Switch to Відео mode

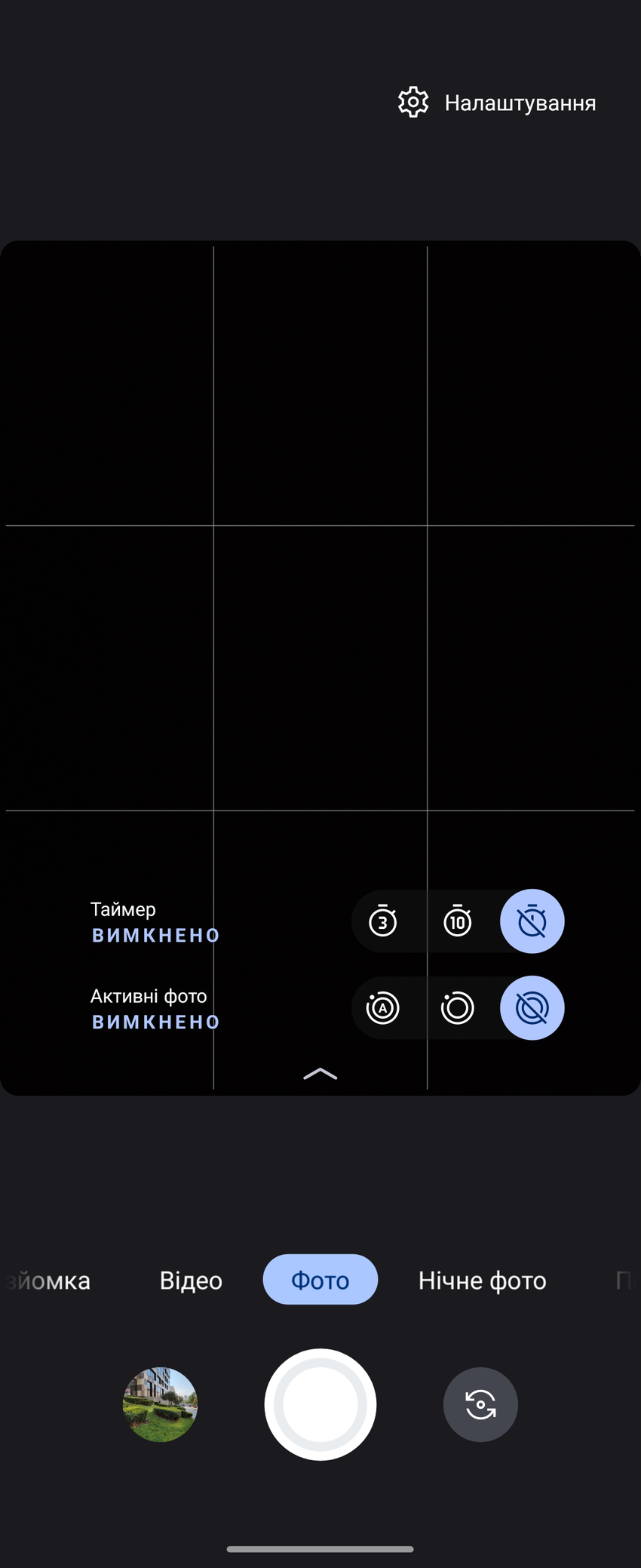(x=191, y=1281)
